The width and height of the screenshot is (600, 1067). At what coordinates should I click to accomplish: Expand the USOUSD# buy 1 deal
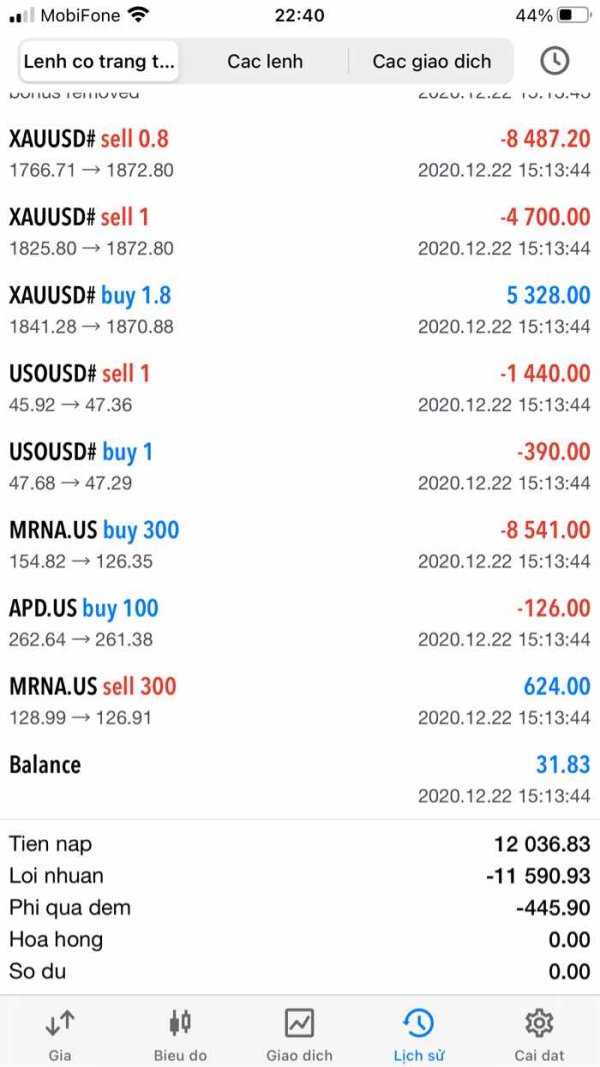click(x=299, y=466)
